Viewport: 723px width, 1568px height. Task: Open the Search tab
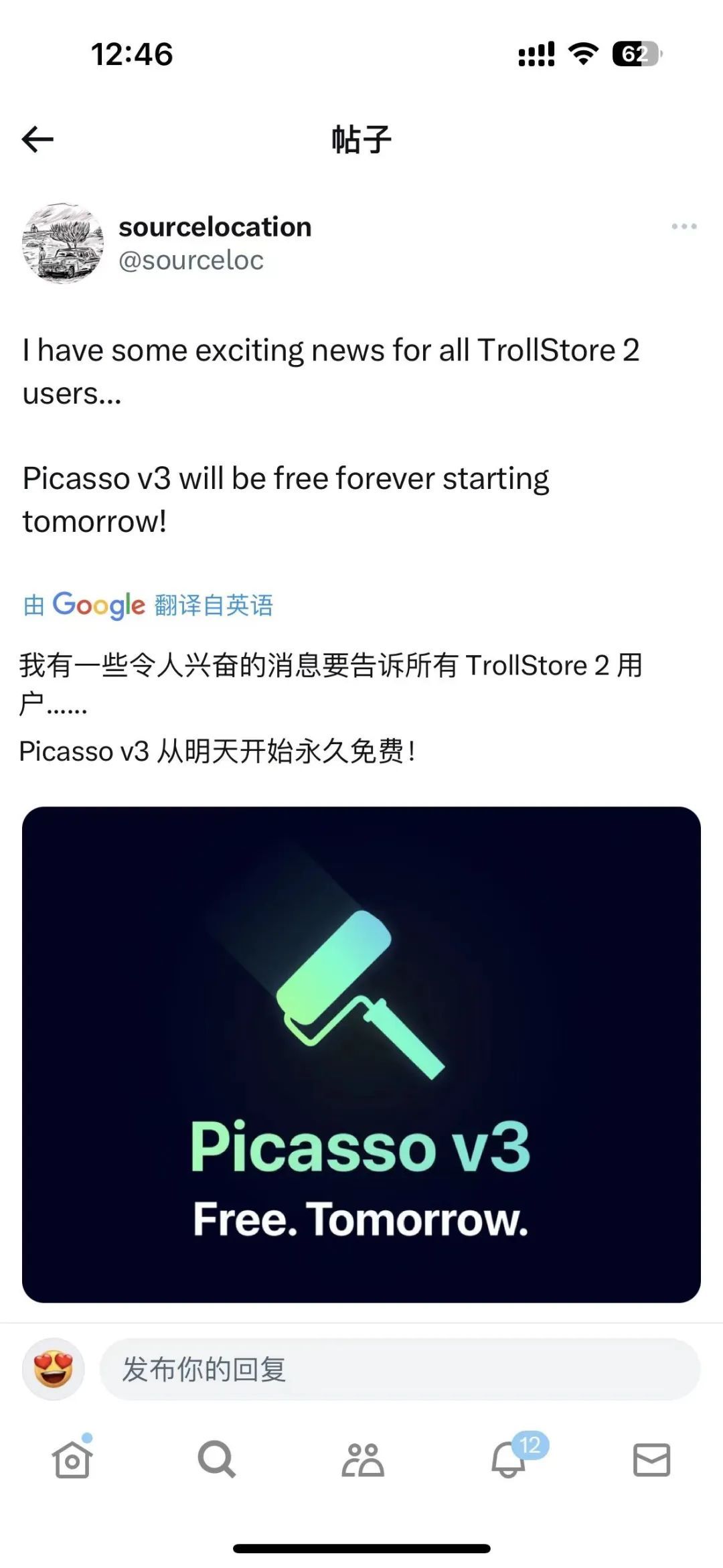pos(216,1460)
